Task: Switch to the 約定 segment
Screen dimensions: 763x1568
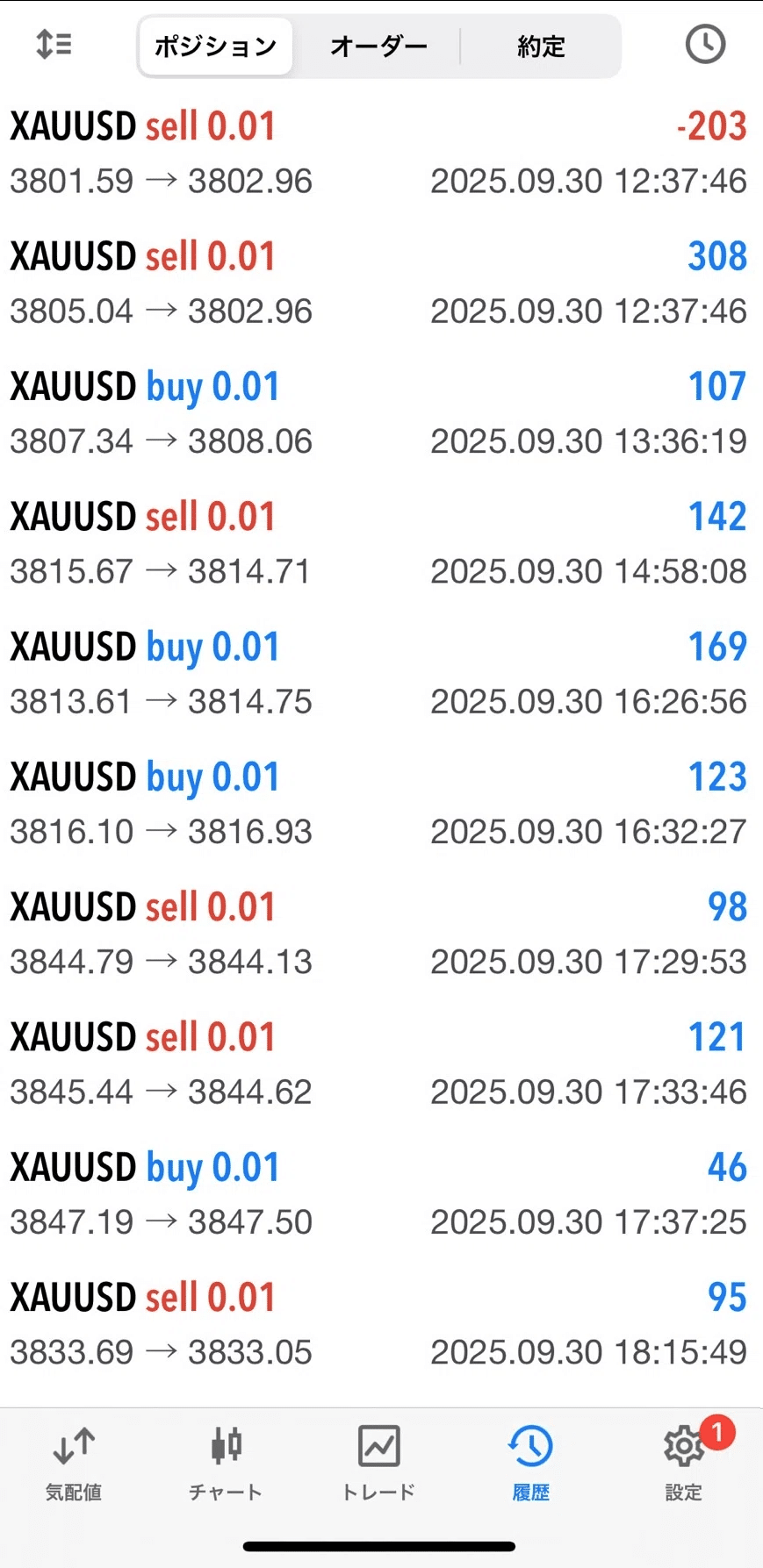Action: (x=541, y=47)
